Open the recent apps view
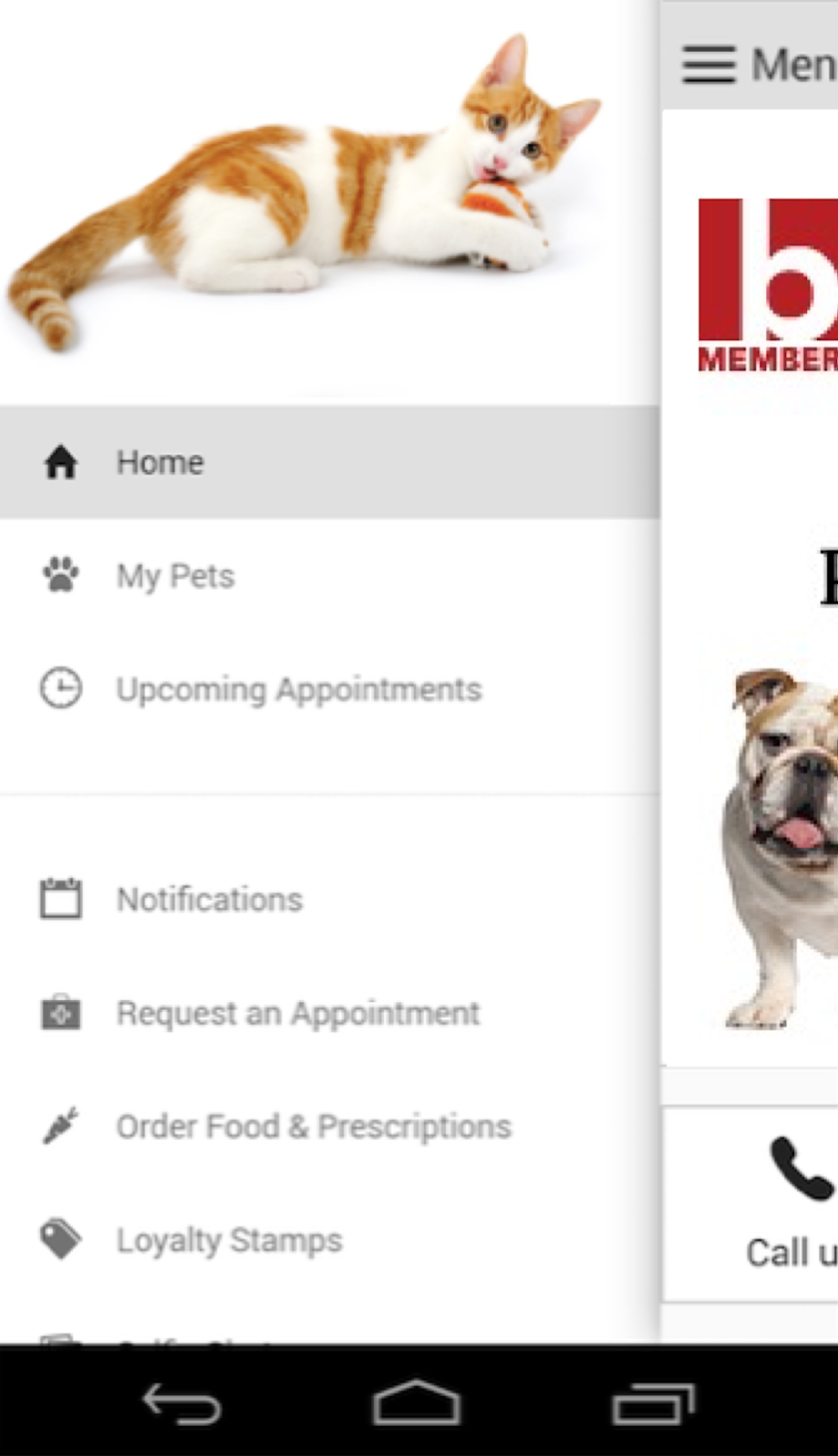This screenshot has height=1456, width=838. click(x=652, y=1404)
